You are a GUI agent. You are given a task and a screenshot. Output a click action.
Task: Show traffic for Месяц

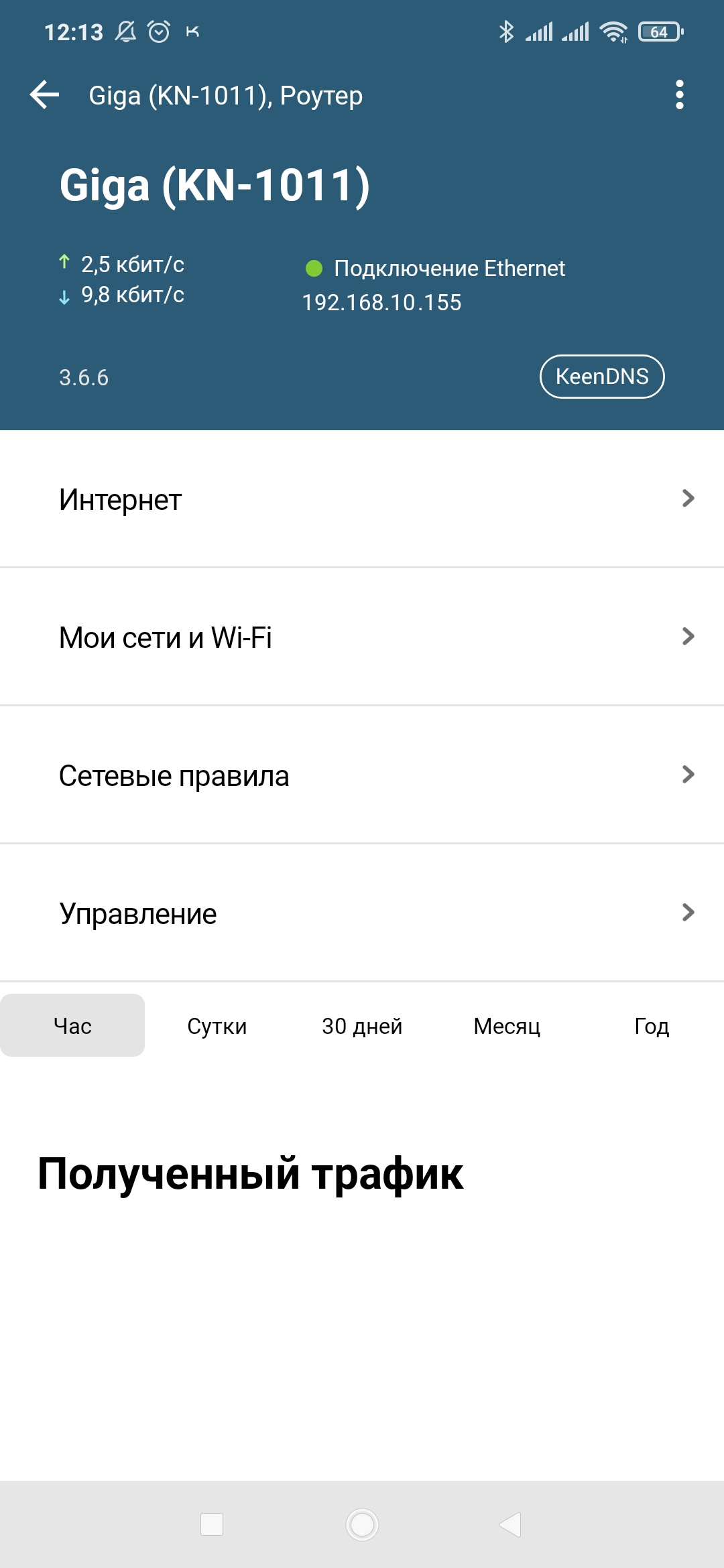[507, 1026]
